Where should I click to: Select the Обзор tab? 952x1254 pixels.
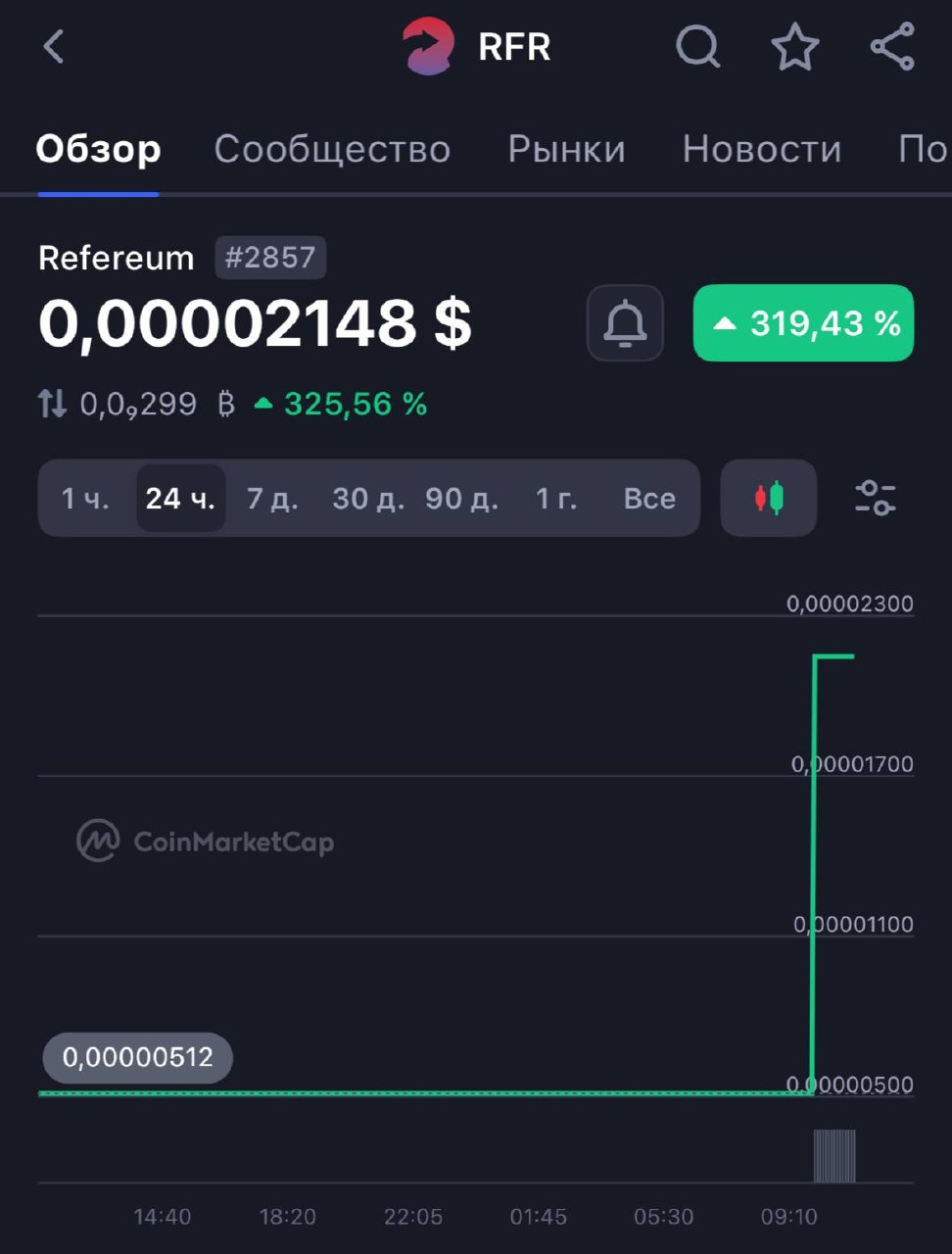(98, 149)
